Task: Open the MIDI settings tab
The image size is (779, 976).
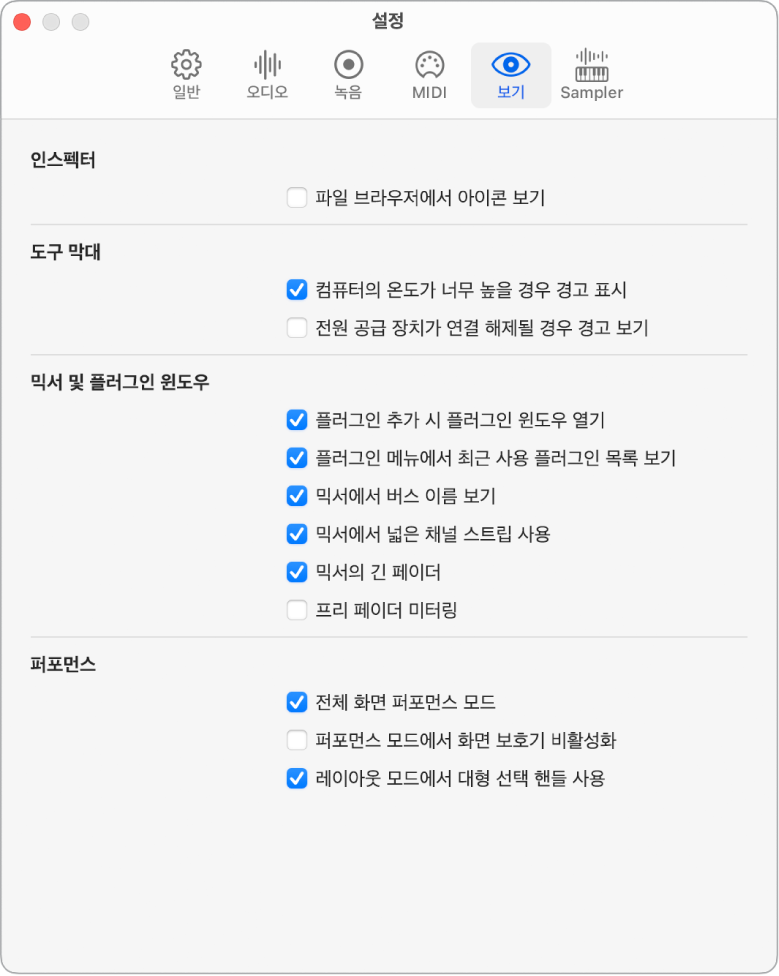Action: click(429, 76)
